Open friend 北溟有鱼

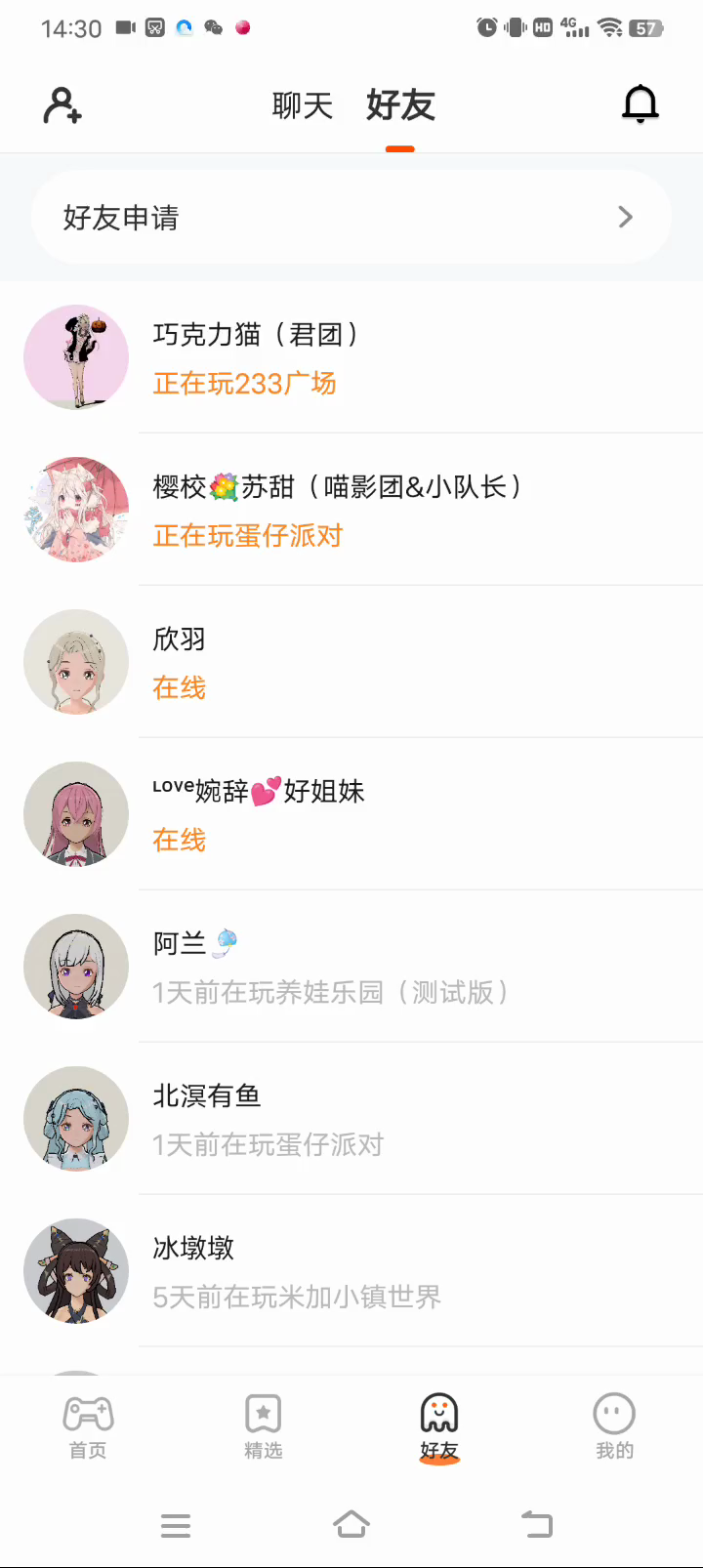click(x=351, y=1119)
